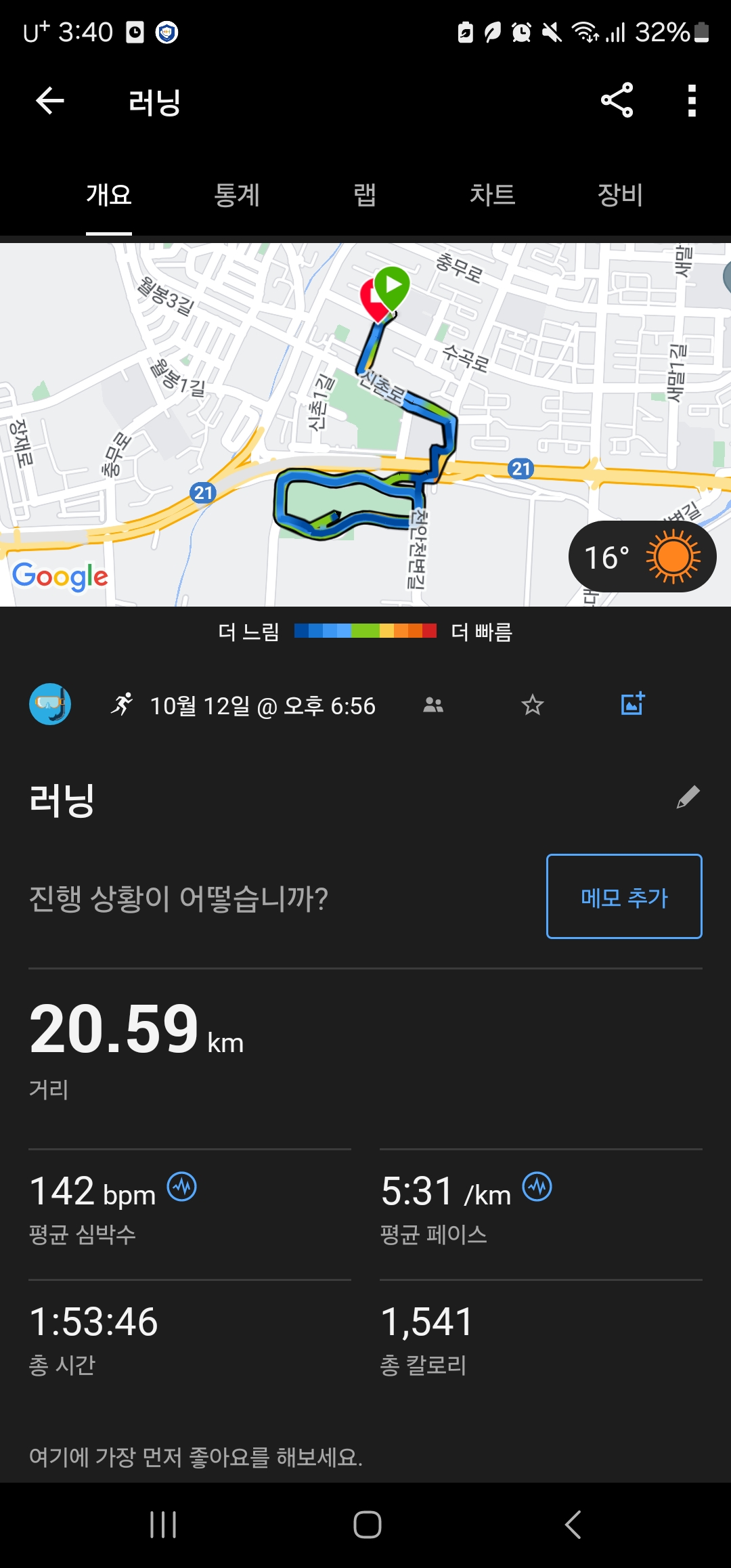This screenshot has width=731, height=1568.
Task: Change activity privacy via people icon
Action: coord(433,705)
